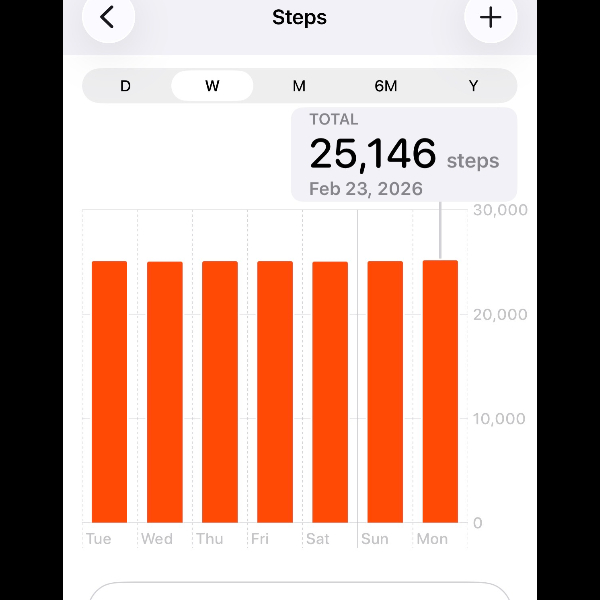600x600 pixels.
Task: Select the Sat bar in the chart
Action: point(330,392)
